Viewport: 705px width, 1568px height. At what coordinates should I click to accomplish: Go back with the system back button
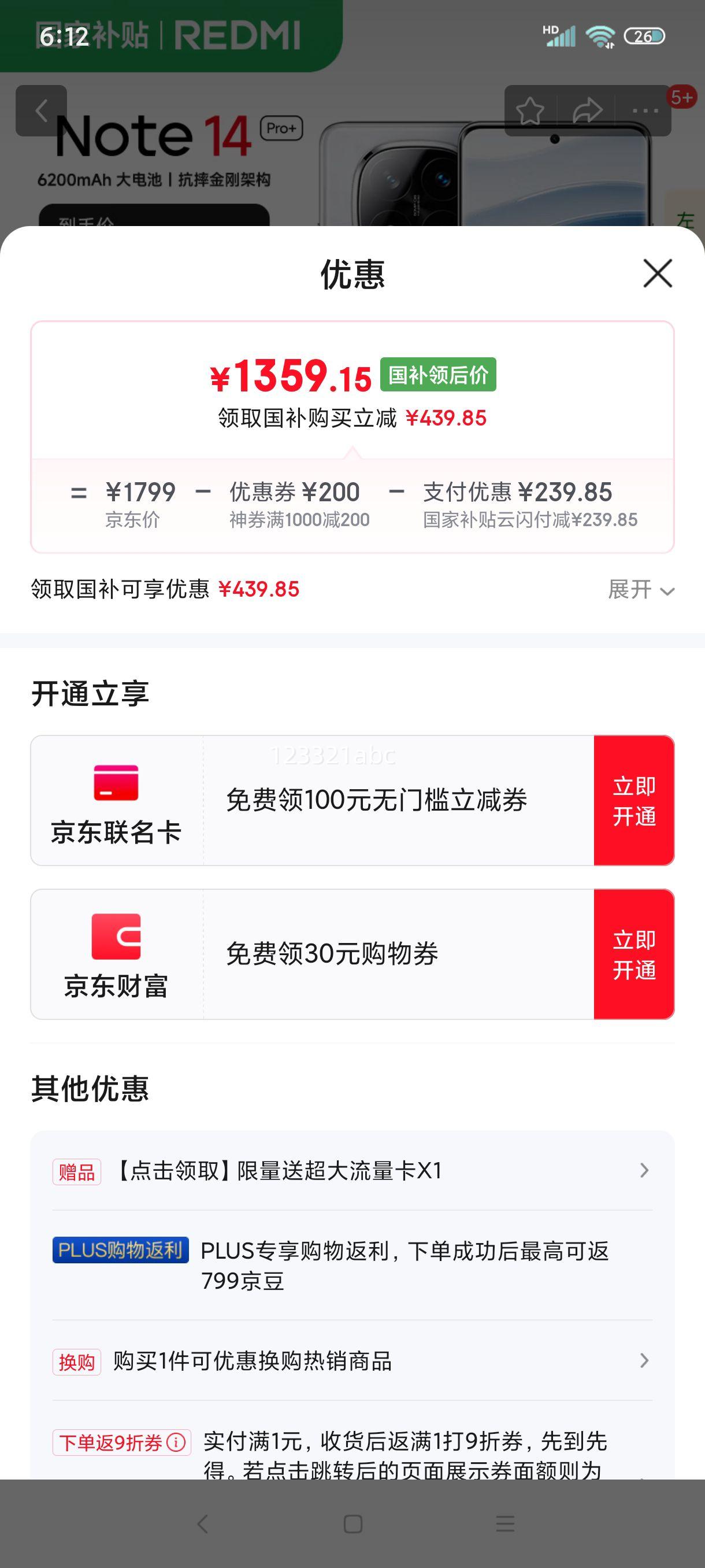[x=203, y=1524]
